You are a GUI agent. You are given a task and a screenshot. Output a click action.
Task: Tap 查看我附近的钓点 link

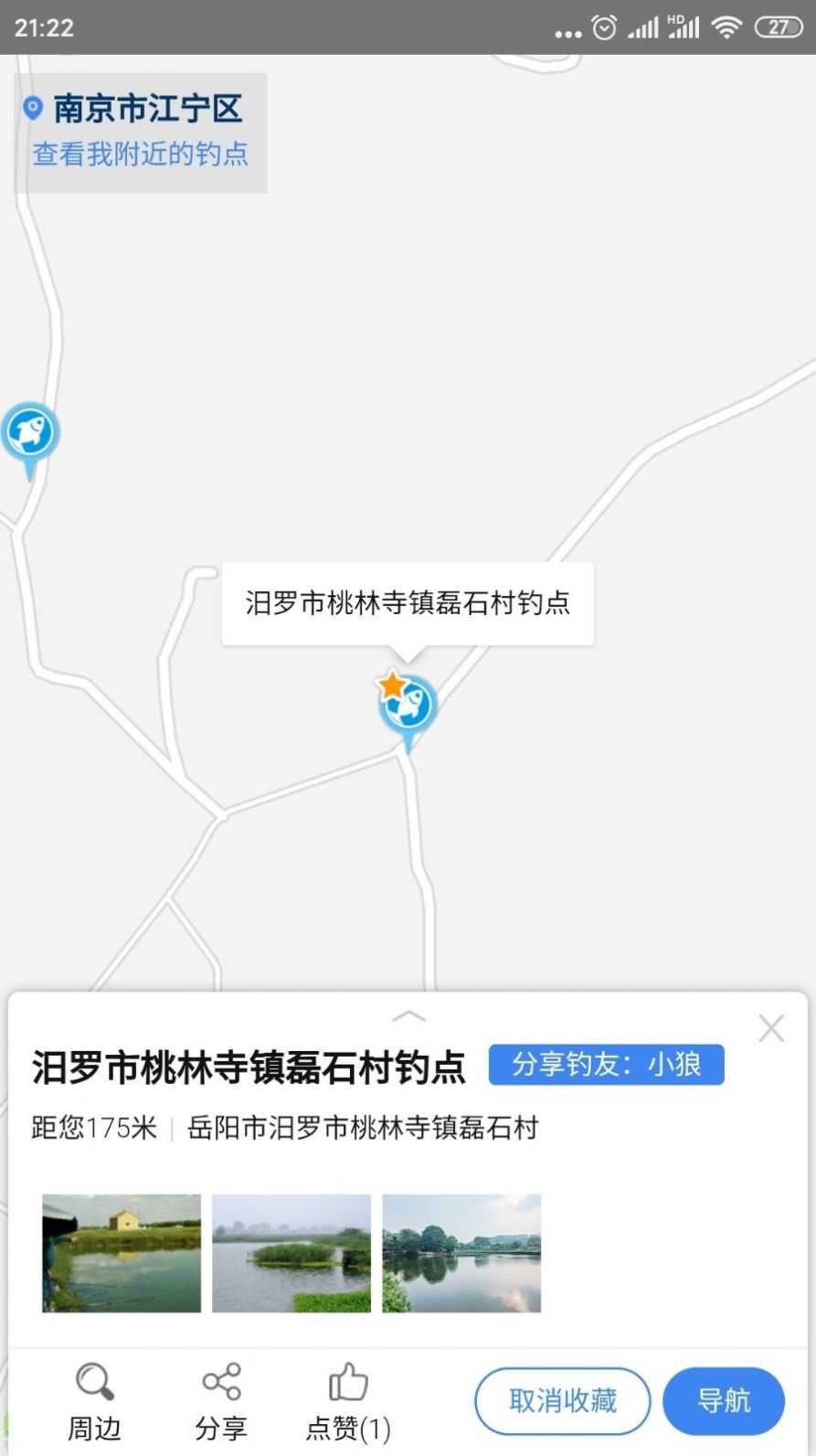coord(140,154)
